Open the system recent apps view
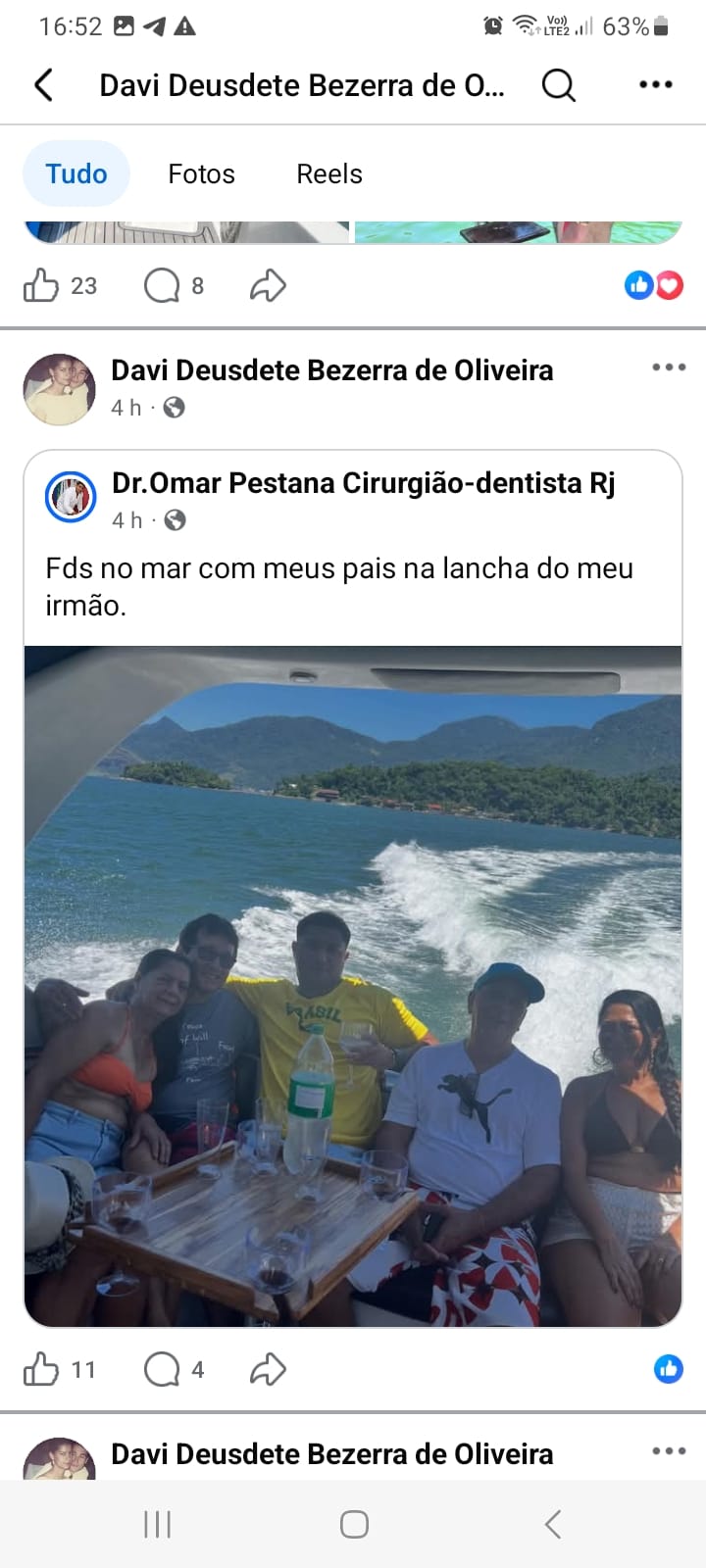706x1568 pixels. point(157,1524)
